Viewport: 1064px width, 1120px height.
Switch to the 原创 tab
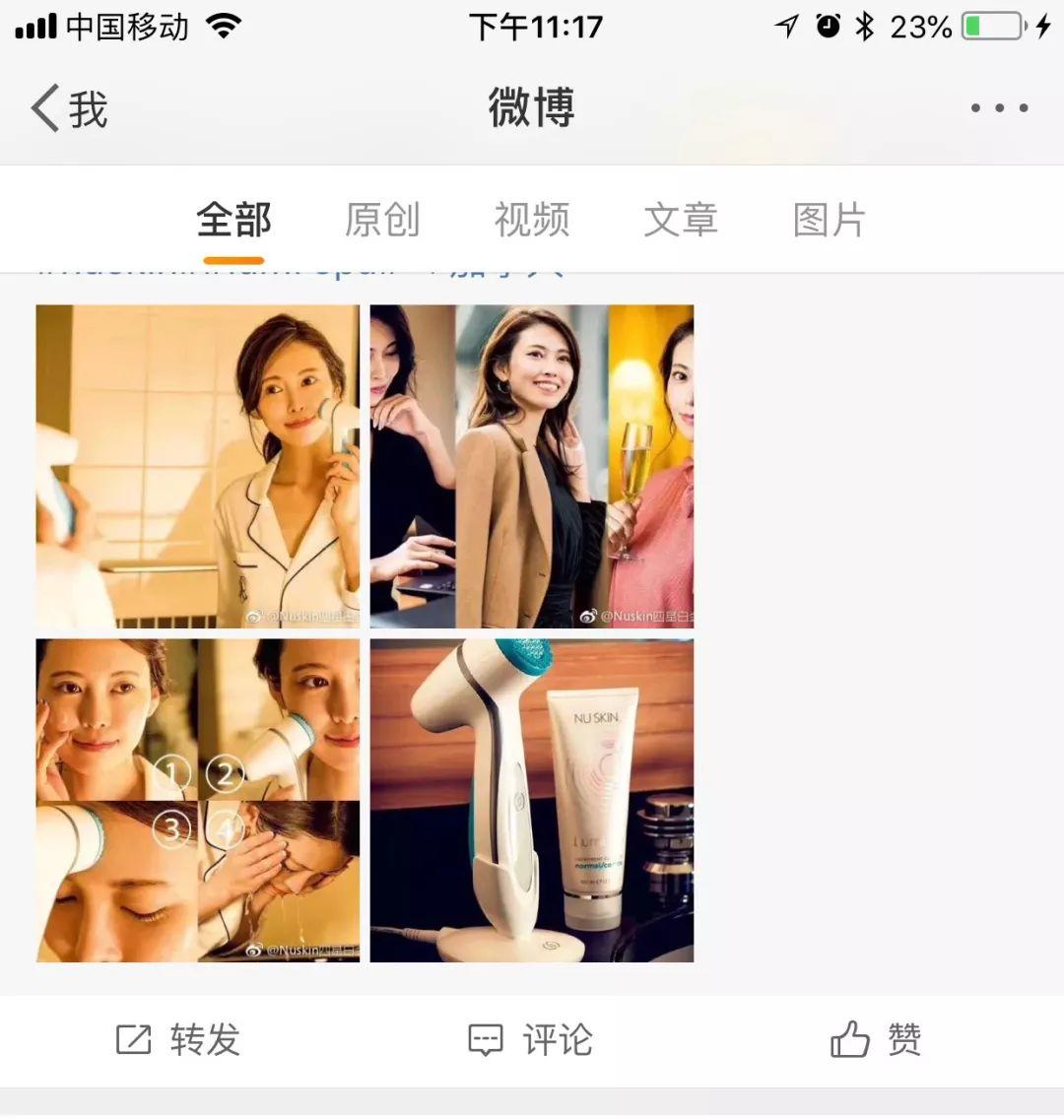(x=382, y=220)
